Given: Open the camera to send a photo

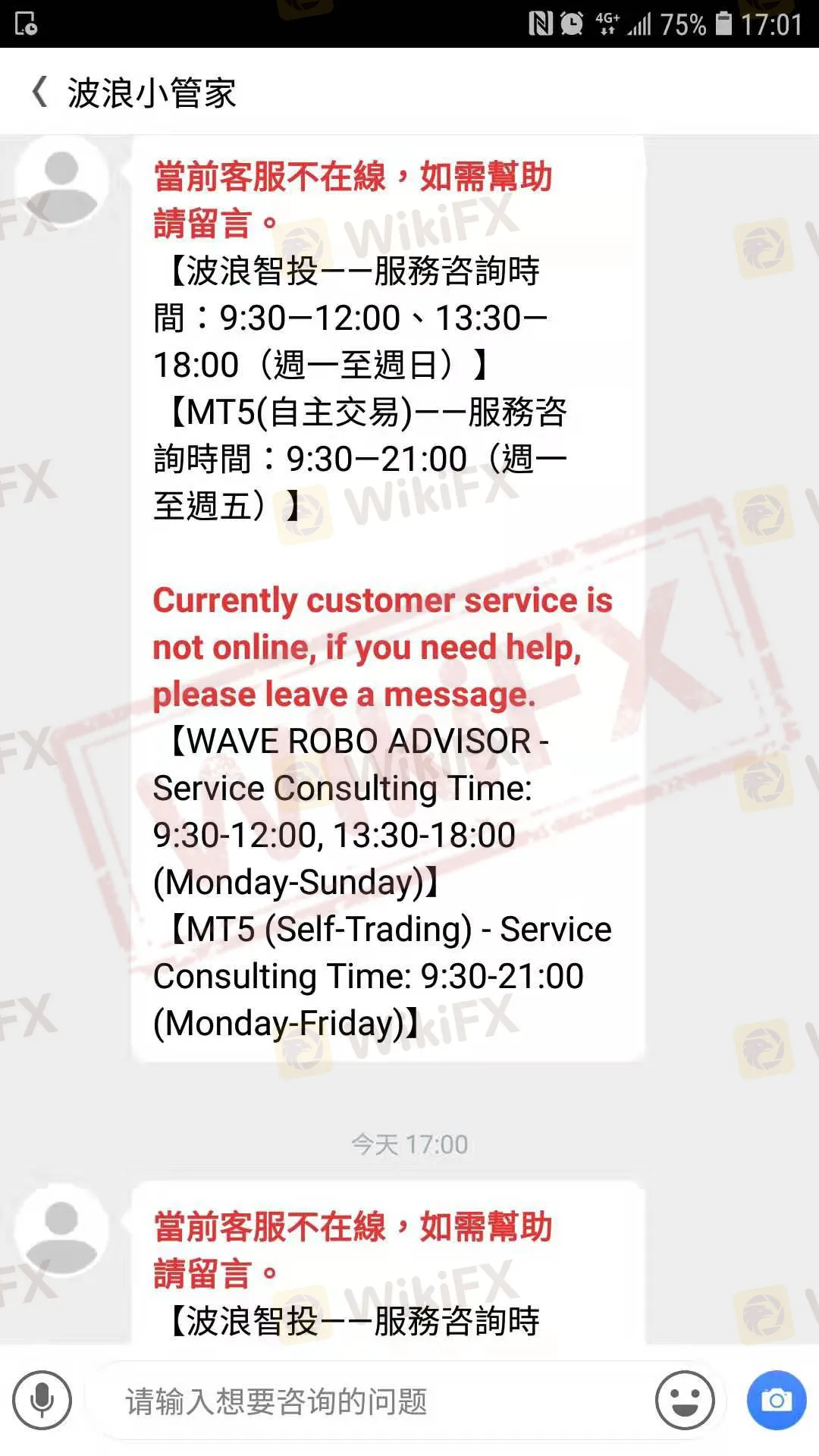Looking at the screenshot, I should tap(776, 1400).
